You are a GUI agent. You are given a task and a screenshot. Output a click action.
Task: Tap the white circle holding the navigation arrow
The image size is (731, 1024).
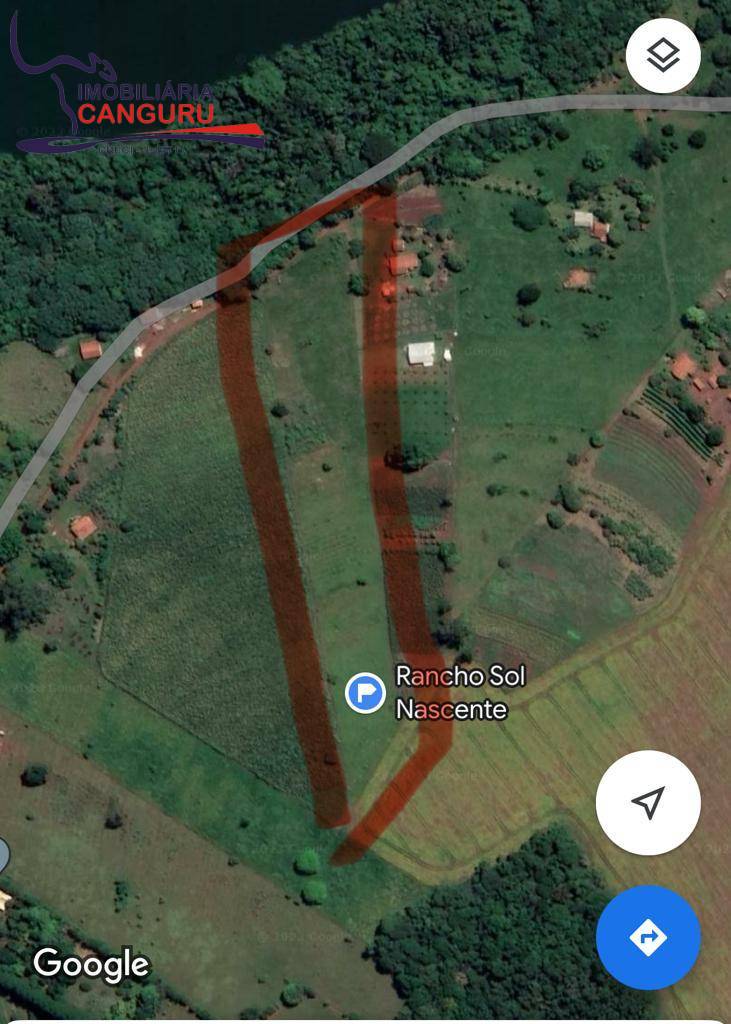coord(648,803)
